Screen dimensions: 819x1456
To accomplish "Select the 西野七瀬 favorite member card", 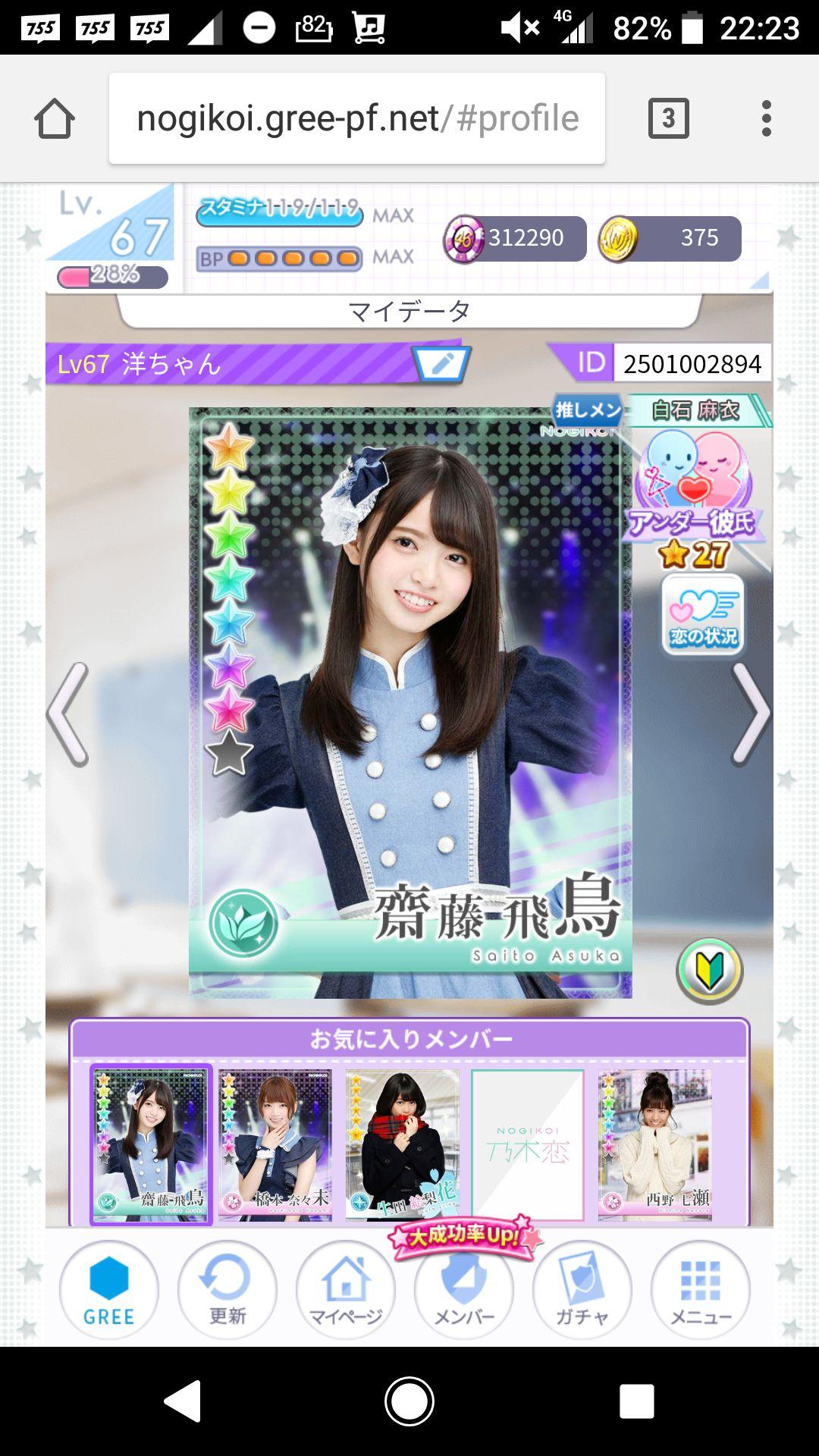I will (x=654, y=1144).
